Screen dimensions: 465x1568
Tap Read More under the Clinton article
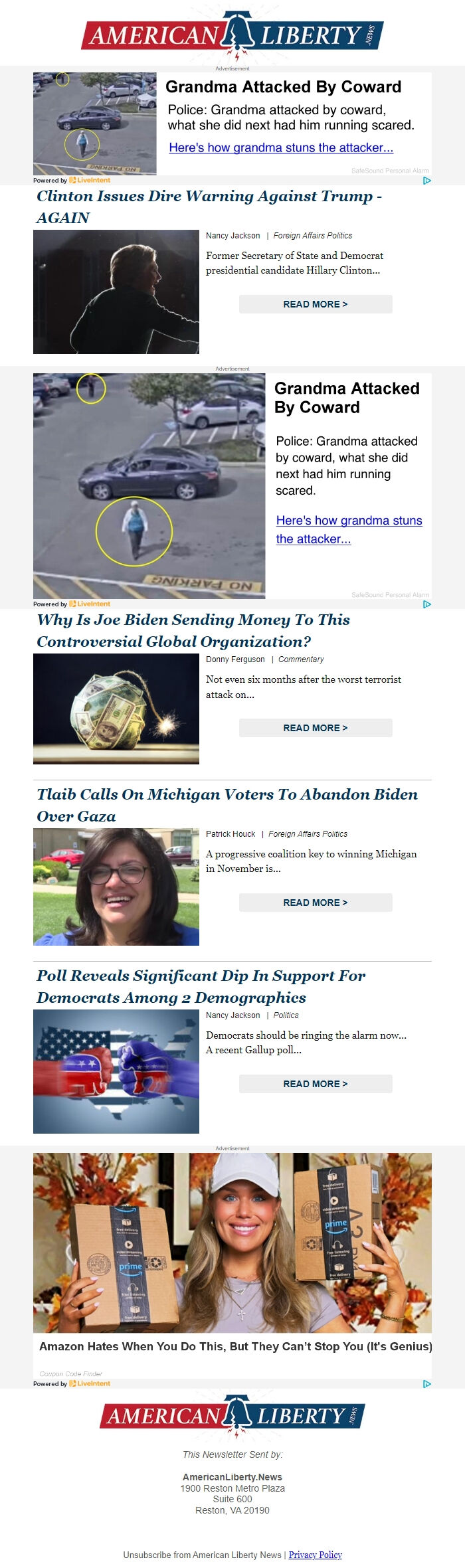[x=316, y=304]
